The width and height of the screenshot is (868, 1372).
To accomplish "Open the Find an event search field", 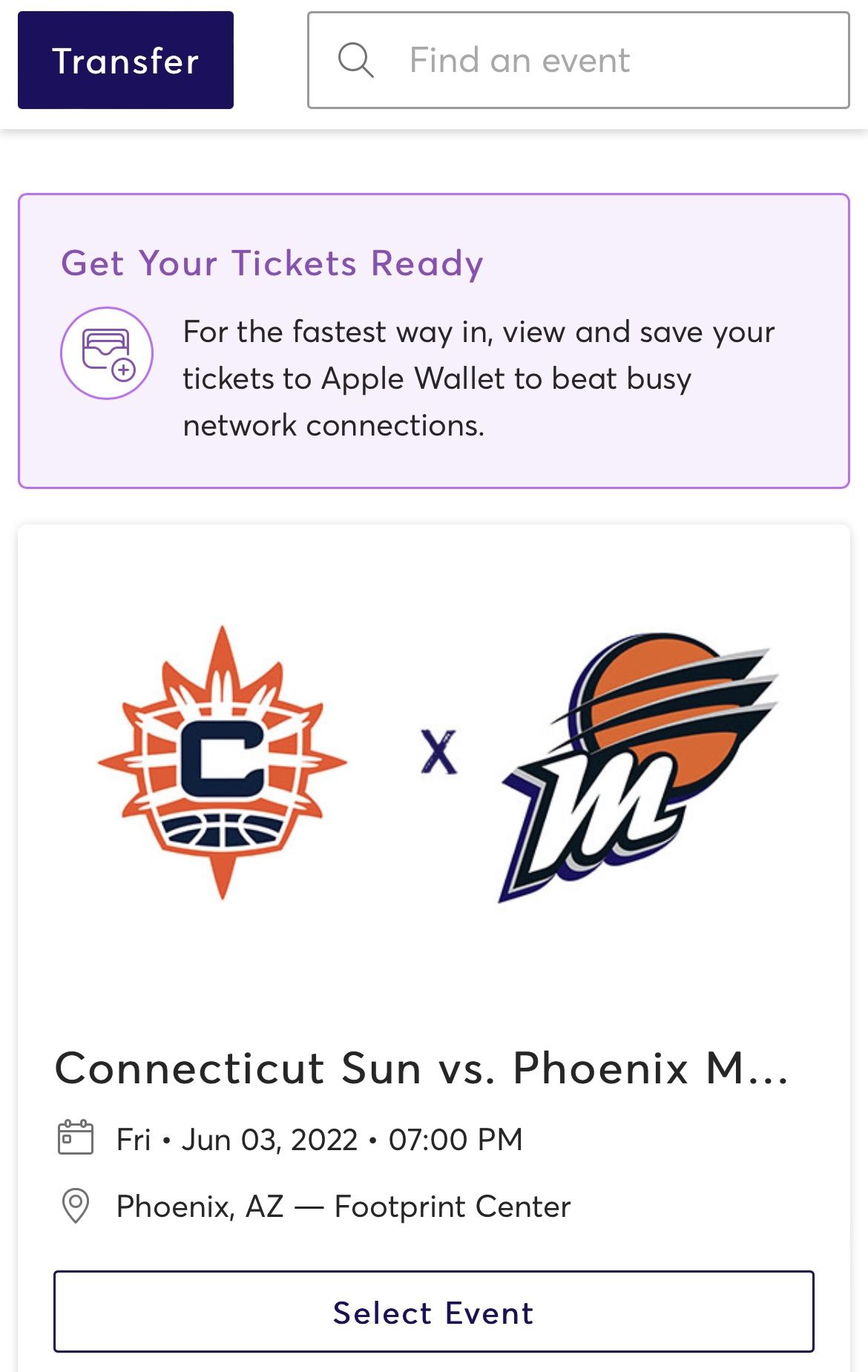I will [579, 60].
